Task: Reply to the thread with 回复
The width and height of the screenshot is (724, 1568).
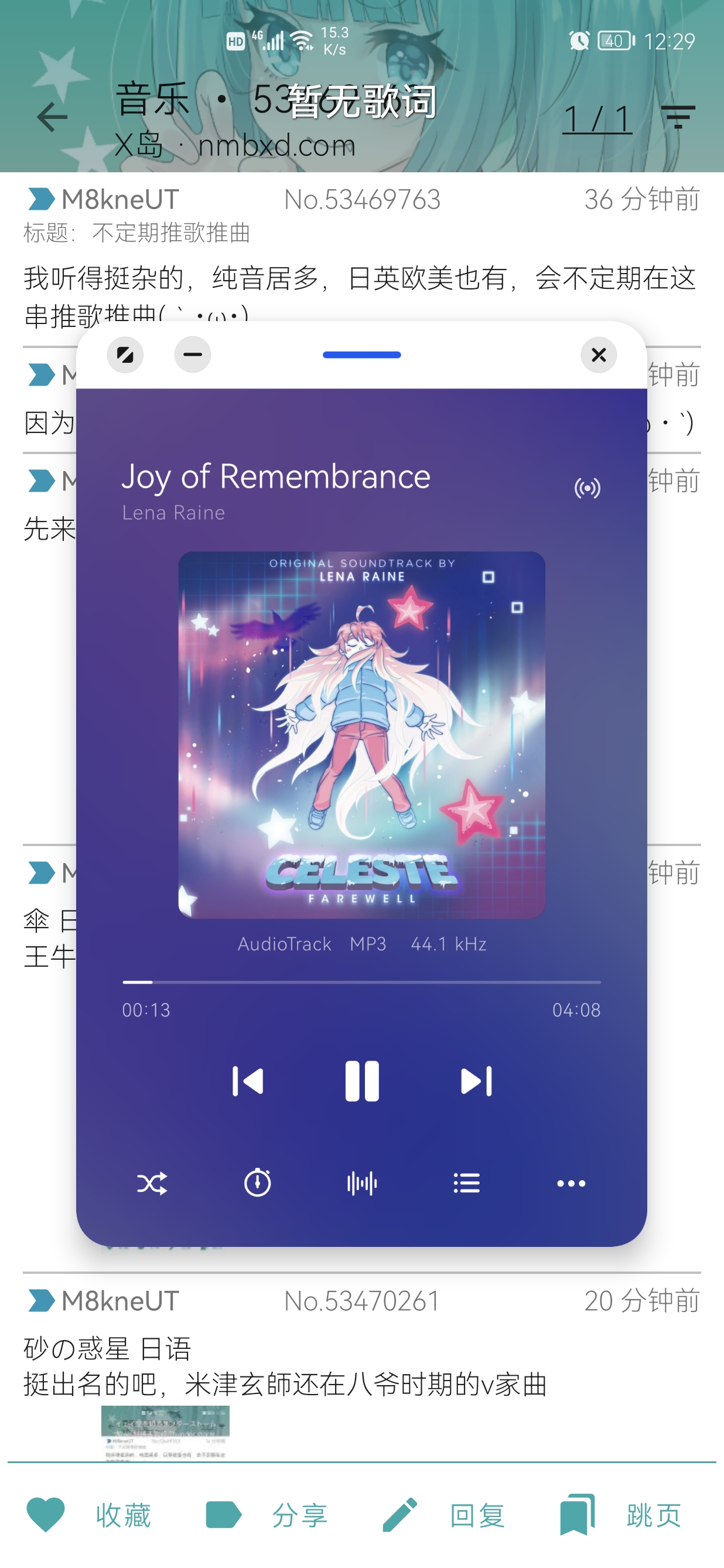Action: [444, 1515]
